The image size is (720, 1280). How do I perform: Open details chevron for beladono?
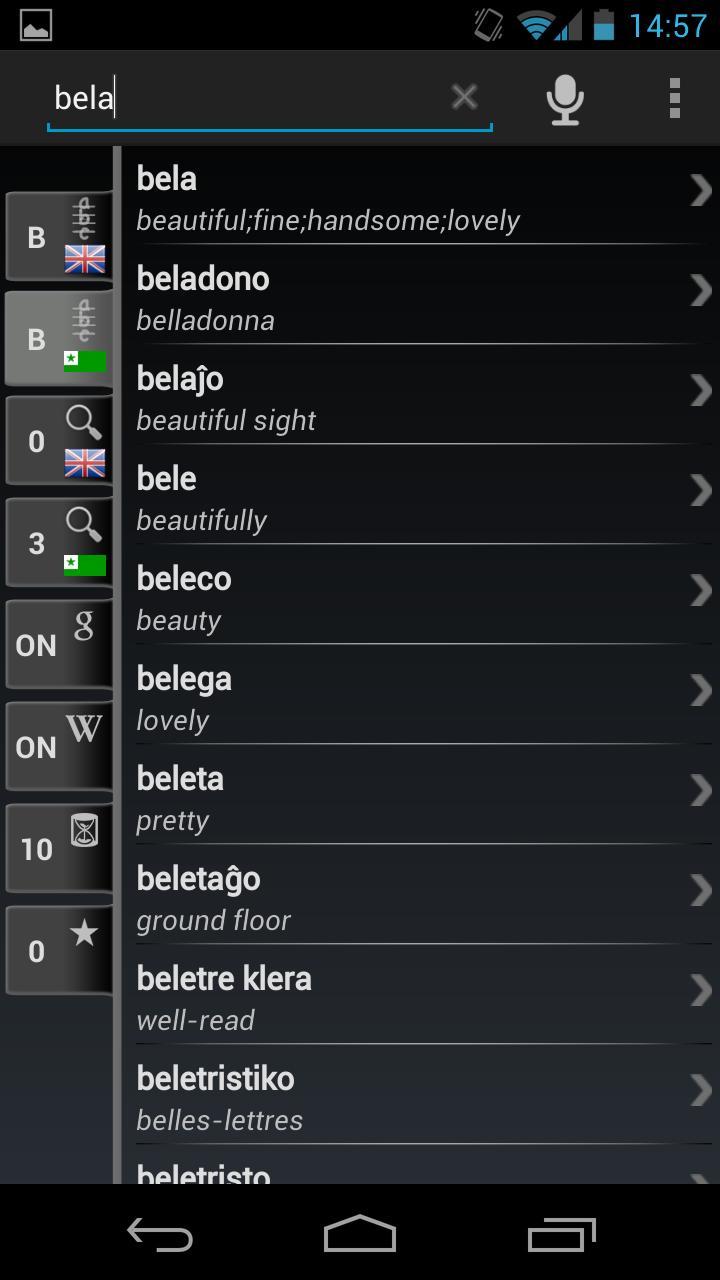(x=700, y=290)
